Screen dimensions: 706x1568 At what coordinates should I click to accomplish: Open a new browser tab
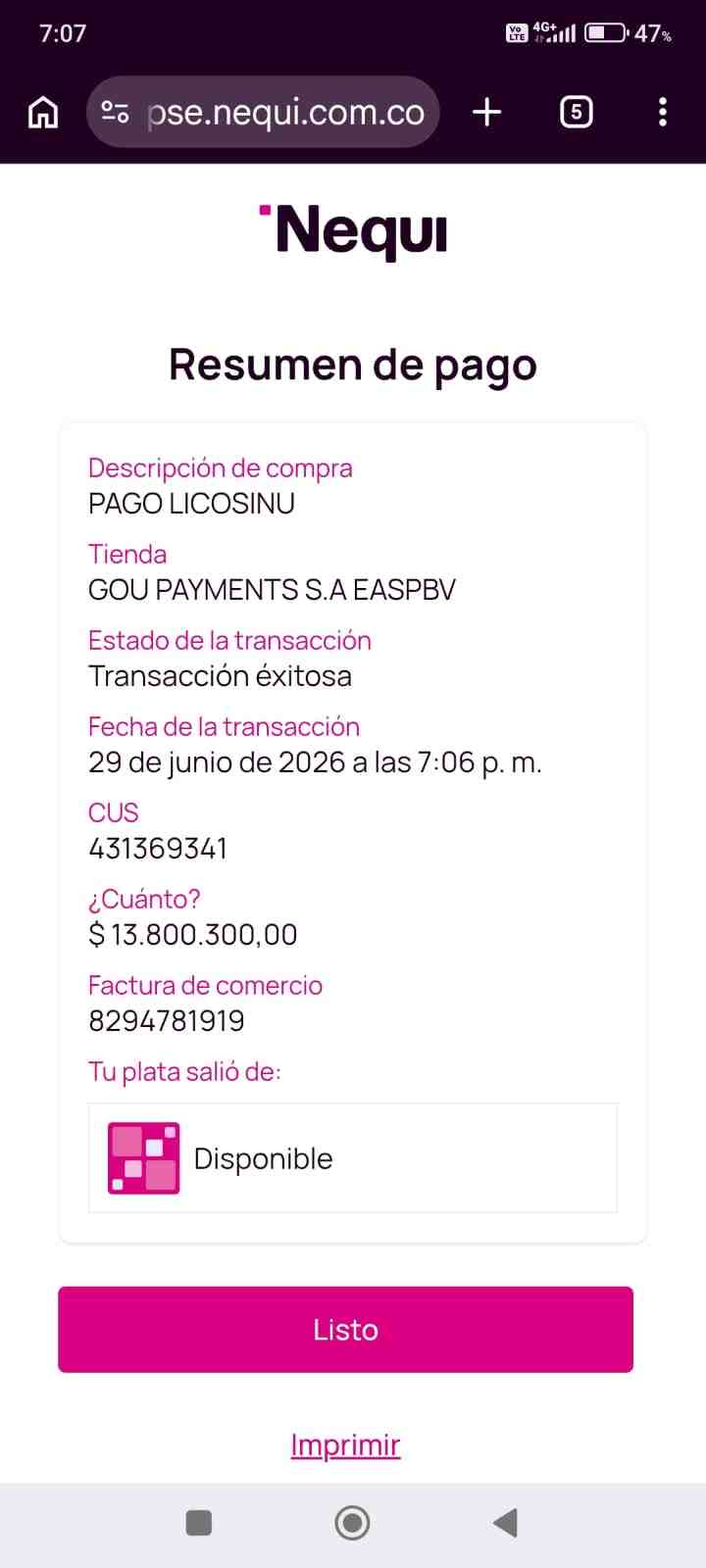(x=486, y=113)
